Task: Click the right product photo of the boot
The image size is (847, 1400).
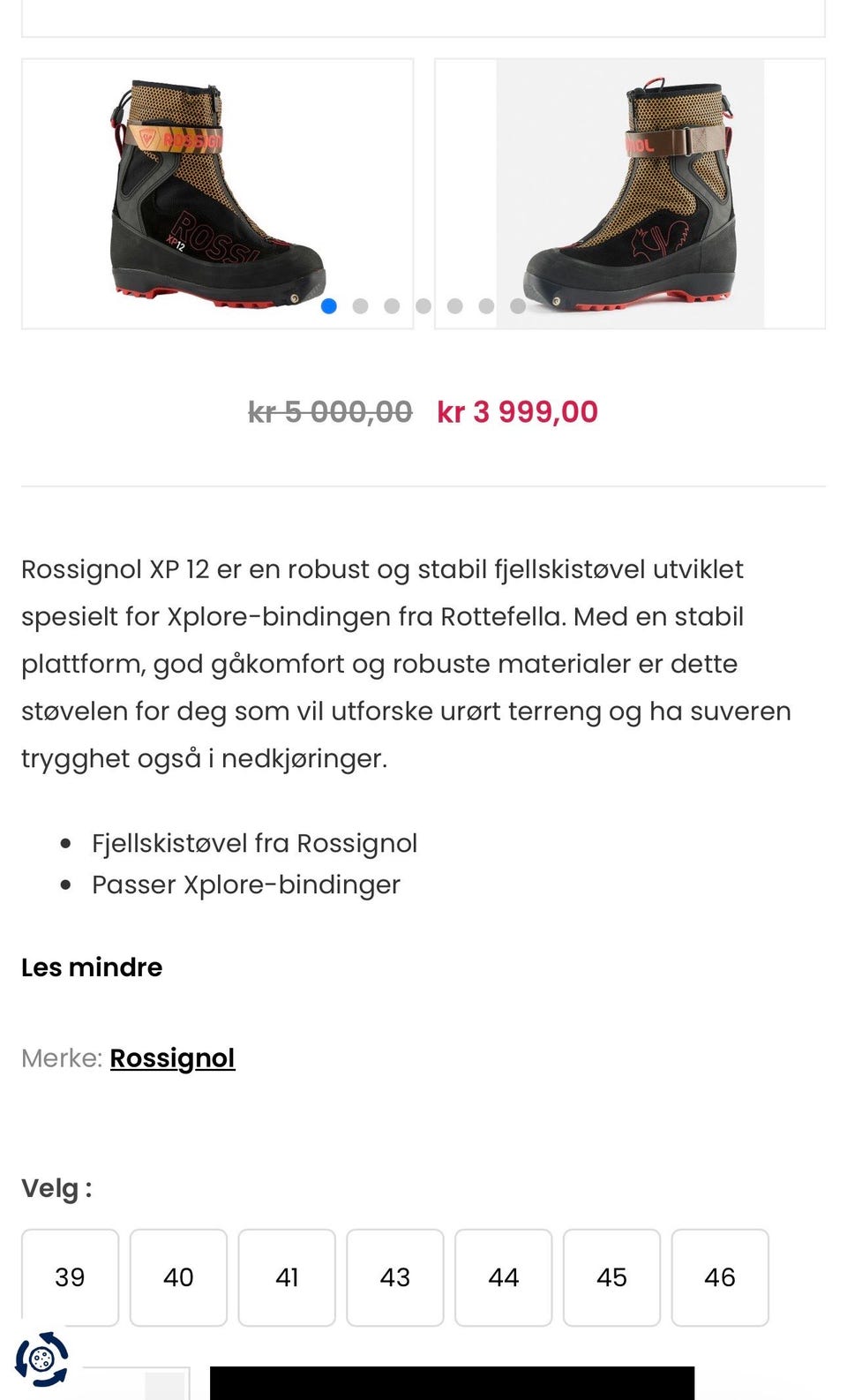Action: coord(632,192)
